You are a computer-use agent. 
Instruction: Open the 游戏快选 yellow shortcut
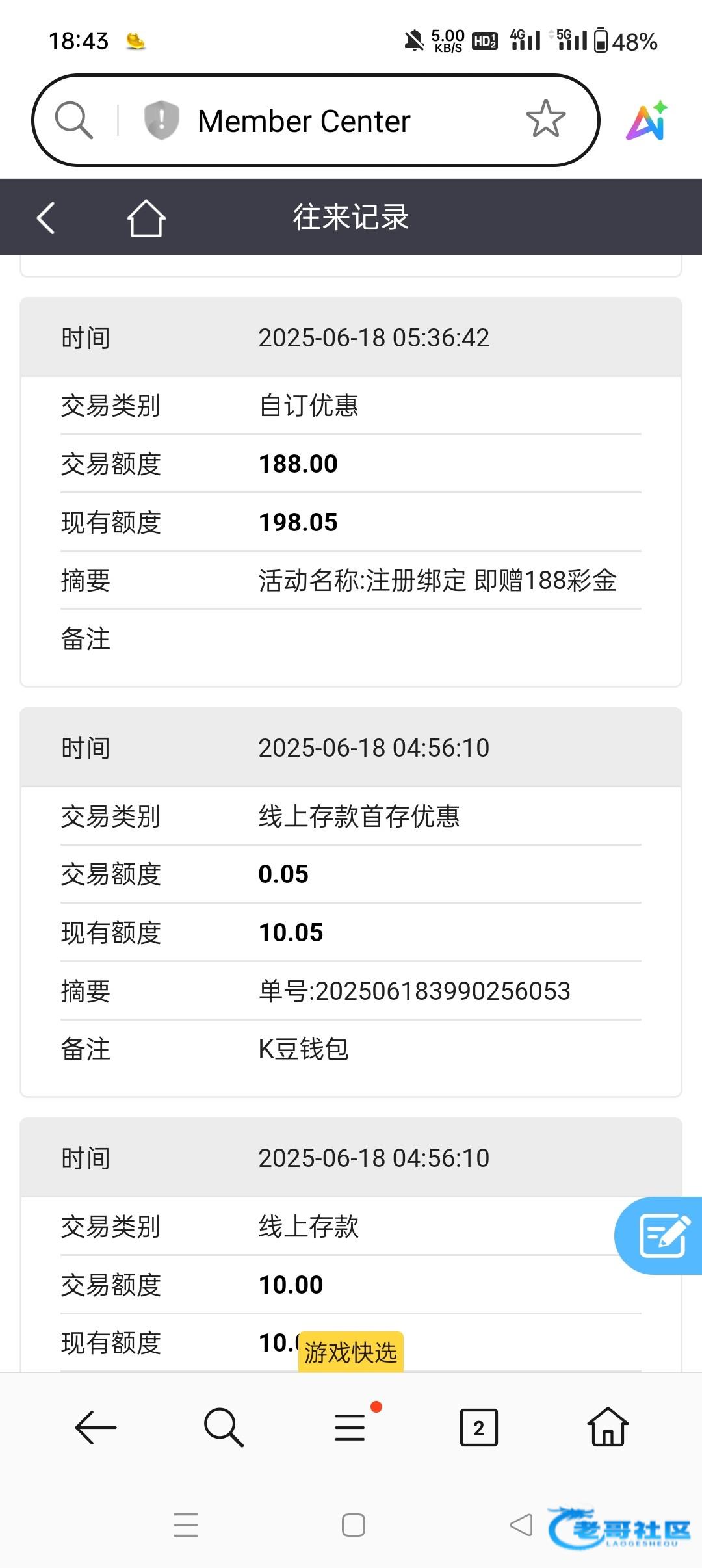[351, 1352]
